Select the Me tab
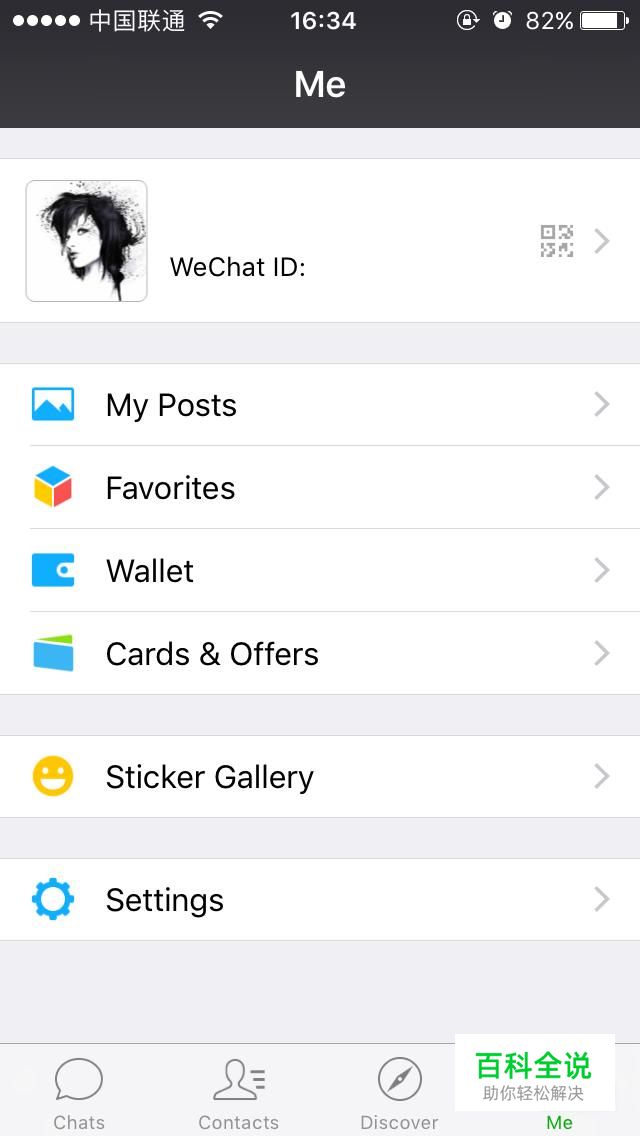 (559, 1120)
